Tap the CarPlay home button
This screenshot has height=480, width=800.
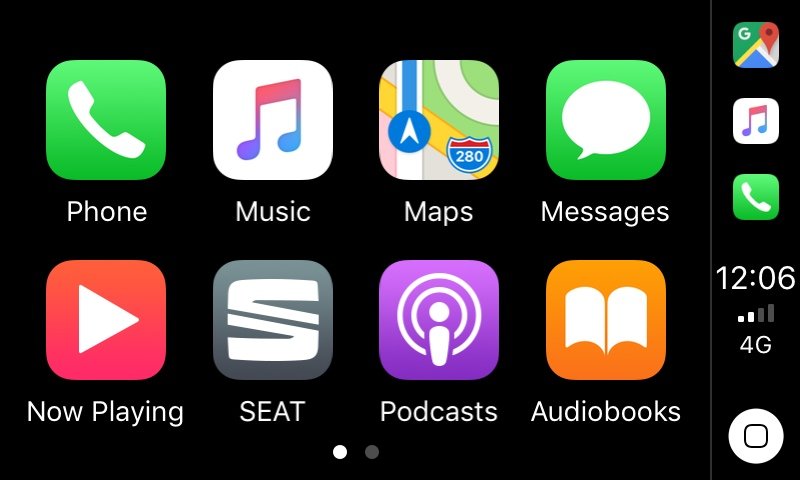pos(756,437)
